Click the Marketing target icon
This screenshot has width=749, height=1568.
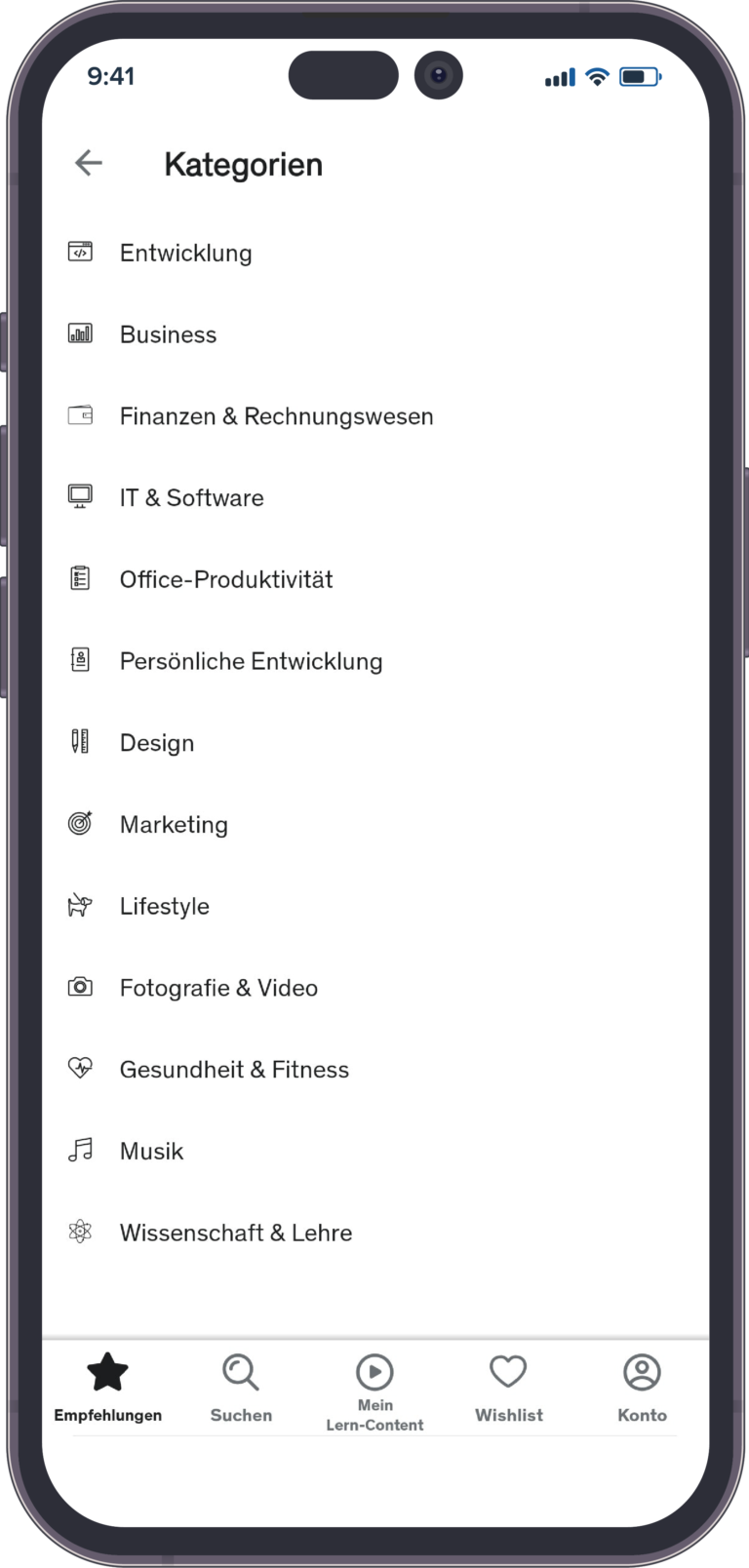point(81,824)
